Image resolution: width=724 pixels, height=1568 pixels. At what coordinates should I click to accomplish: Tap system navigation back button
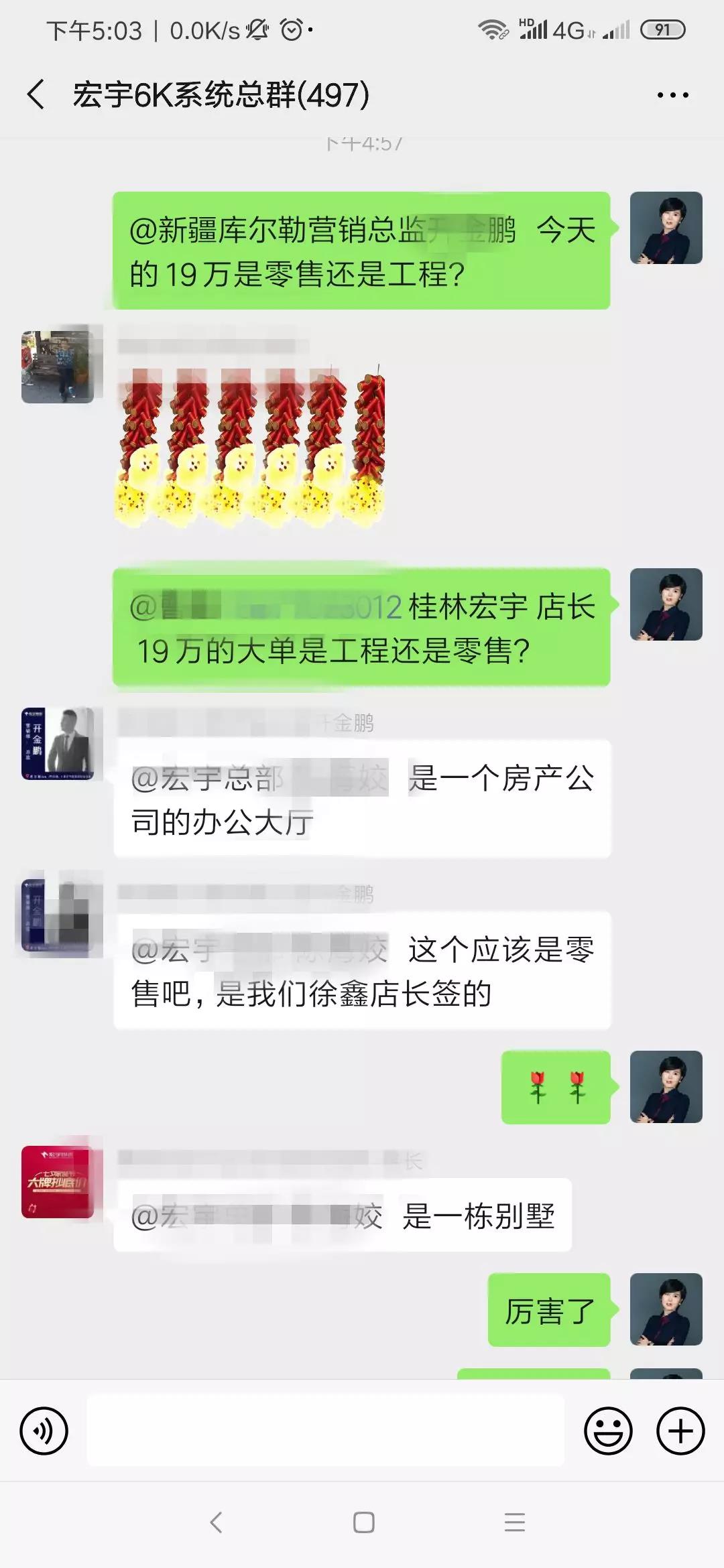[x=216, y=1522]
